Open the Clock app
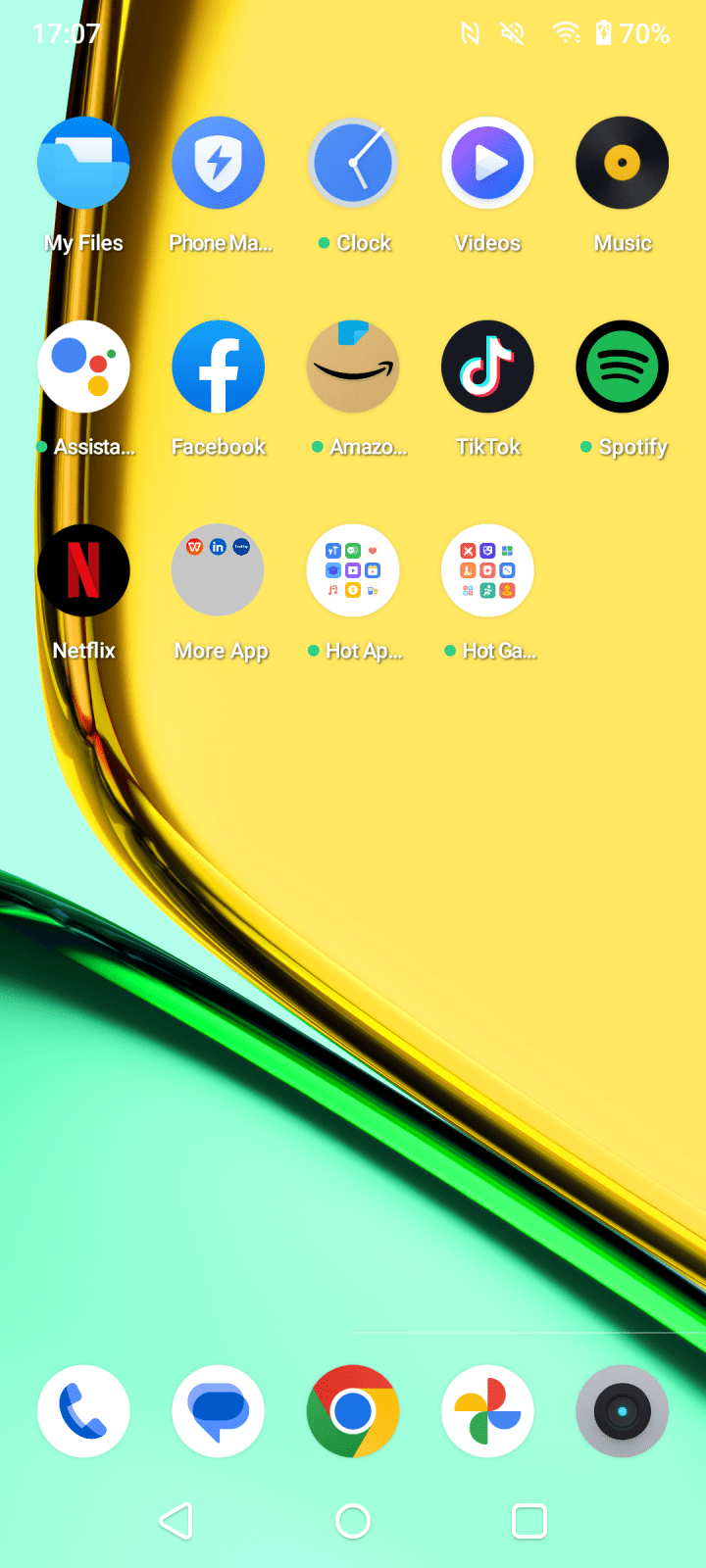706x1568 pixels. [353, 163]
